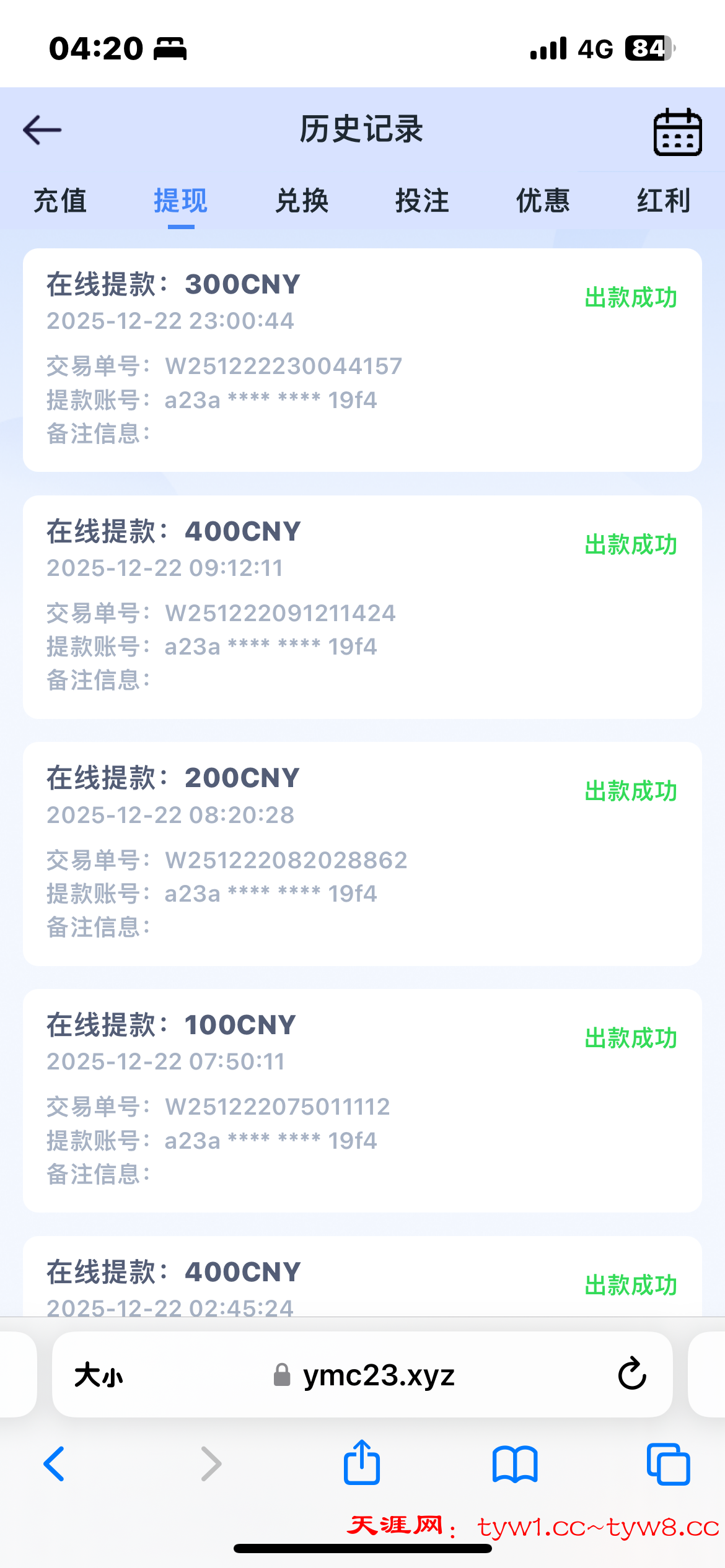Open Safari bookmarks

[515, 1464]
